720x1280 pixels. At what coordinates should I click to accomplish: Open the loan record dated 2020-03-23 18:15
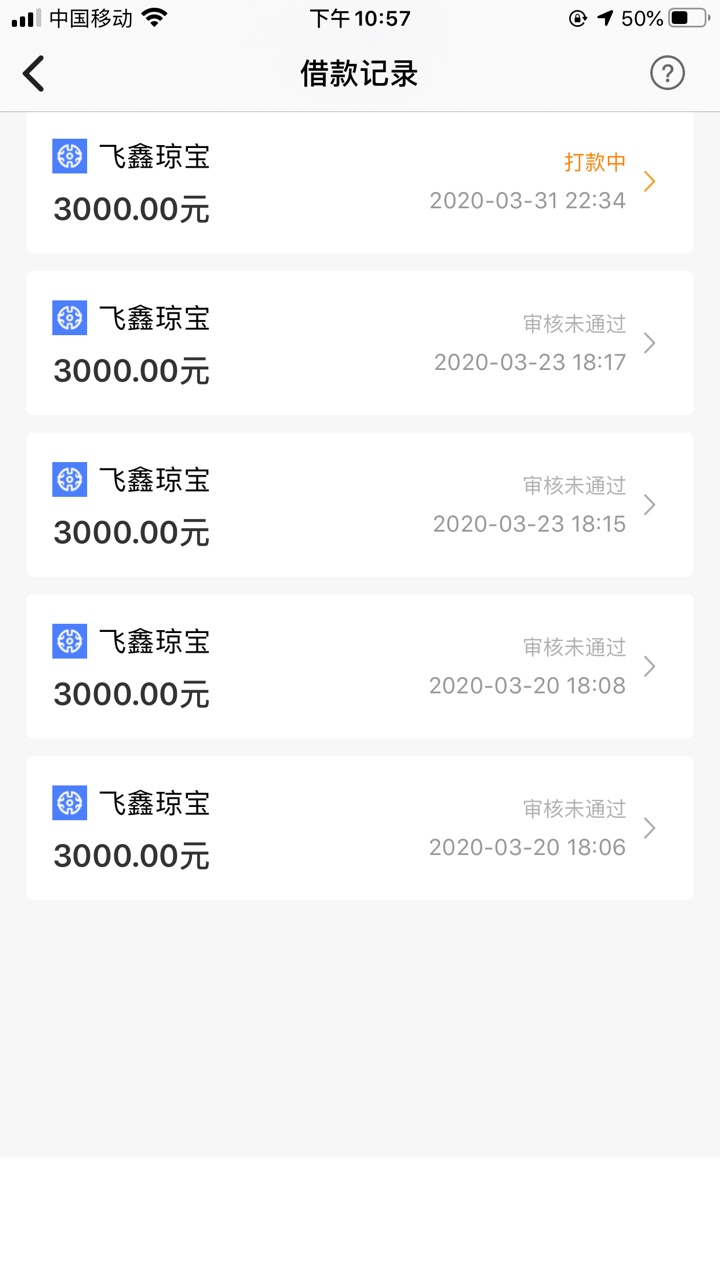[360, 505]
